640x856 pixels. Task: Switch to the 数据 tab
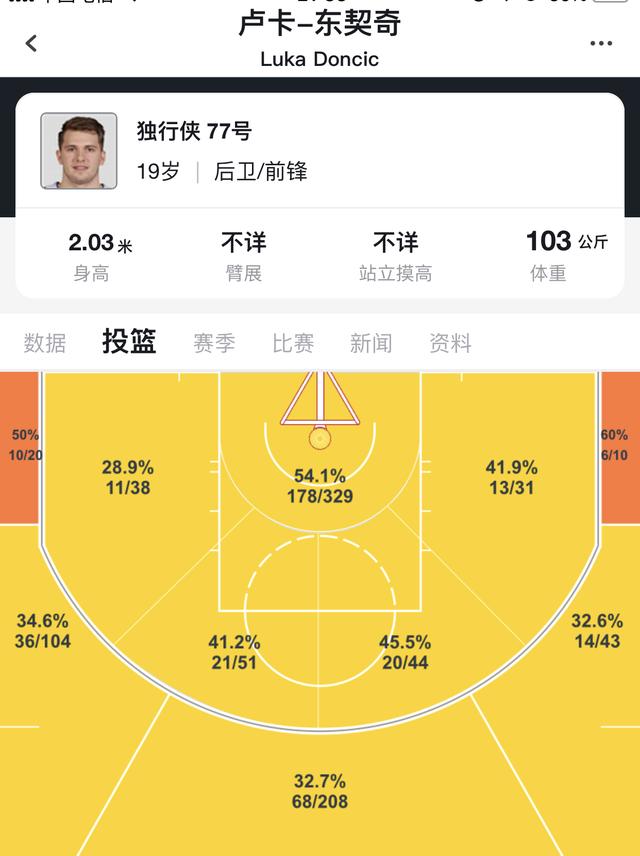(x=45, y=343)
